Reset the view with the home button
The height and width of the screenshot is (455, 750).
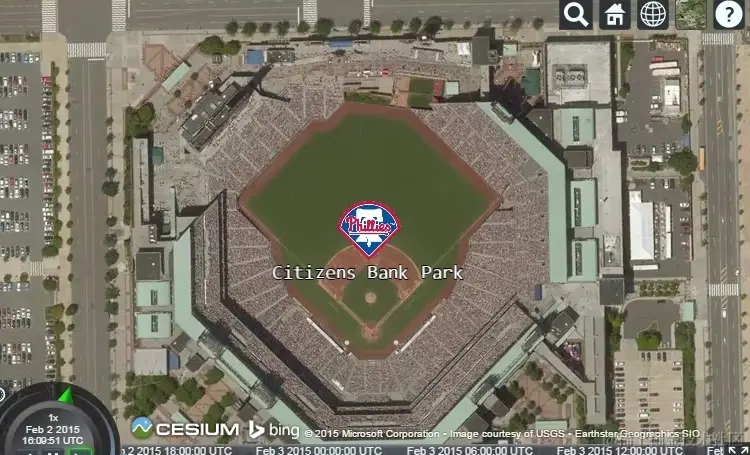click(614, 14)
